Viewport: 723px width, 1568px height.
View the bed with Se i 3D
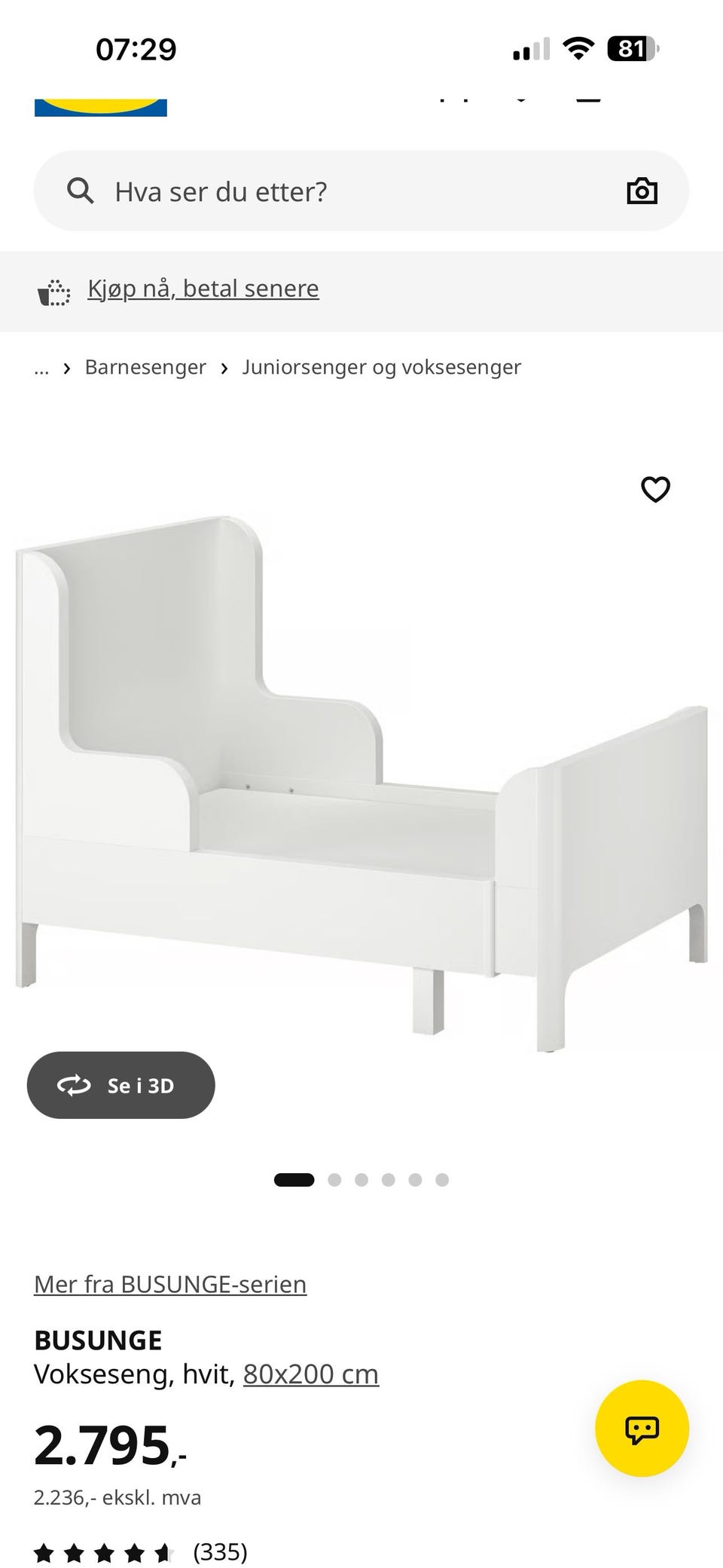(121, 1085)
